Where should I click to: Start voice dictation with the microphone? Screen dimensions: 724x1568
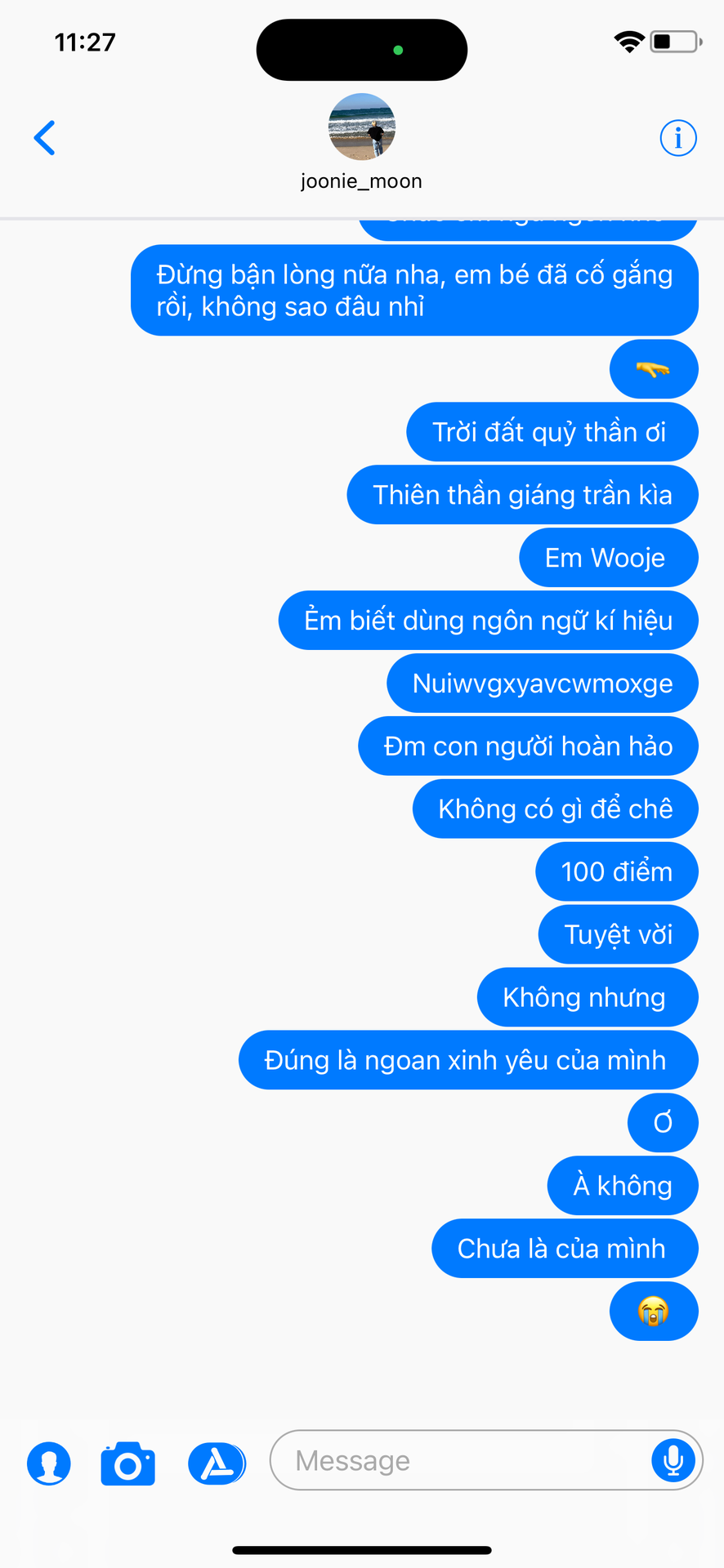click(673, 1460)
